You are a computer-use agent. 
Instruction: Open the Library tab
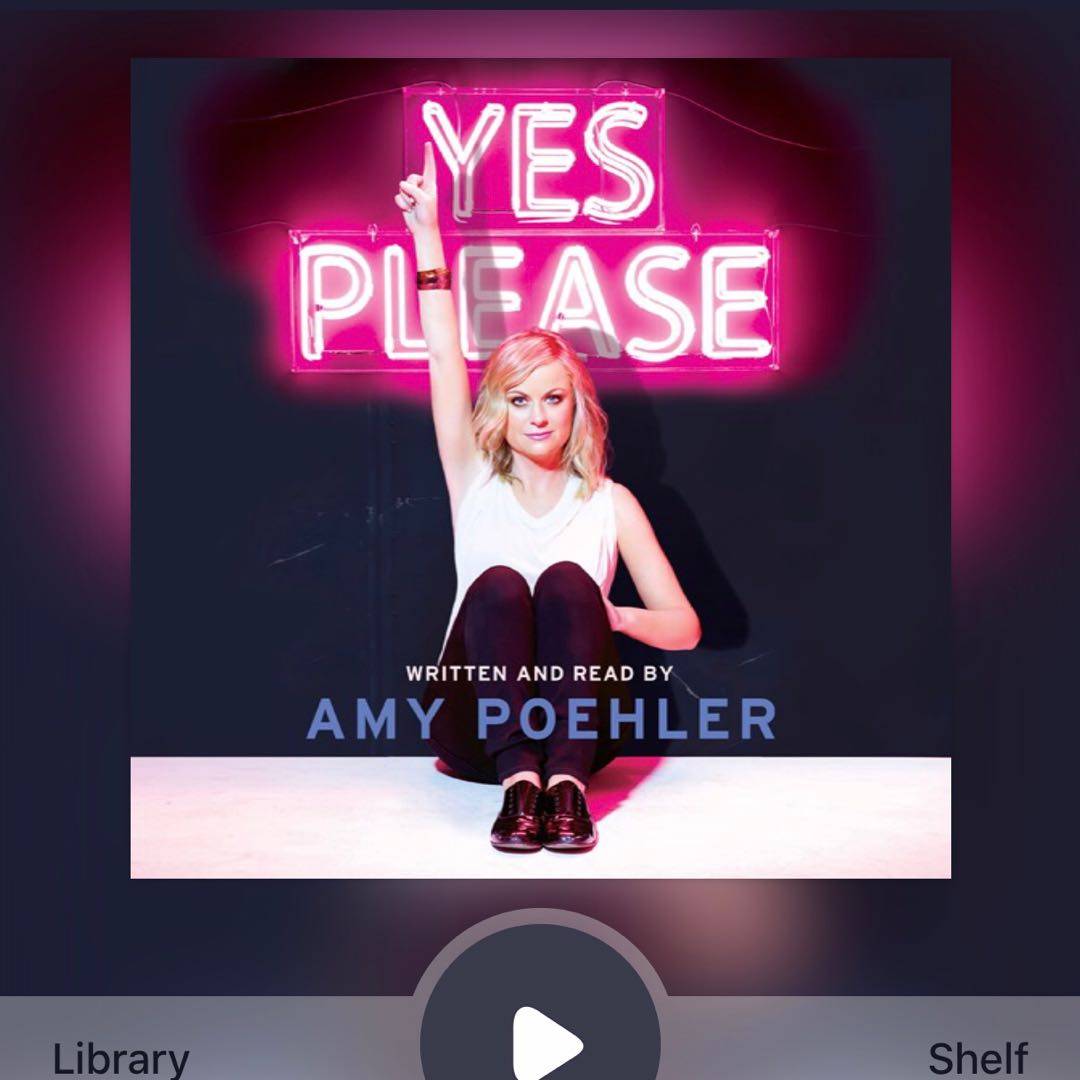pos(120,1058)
